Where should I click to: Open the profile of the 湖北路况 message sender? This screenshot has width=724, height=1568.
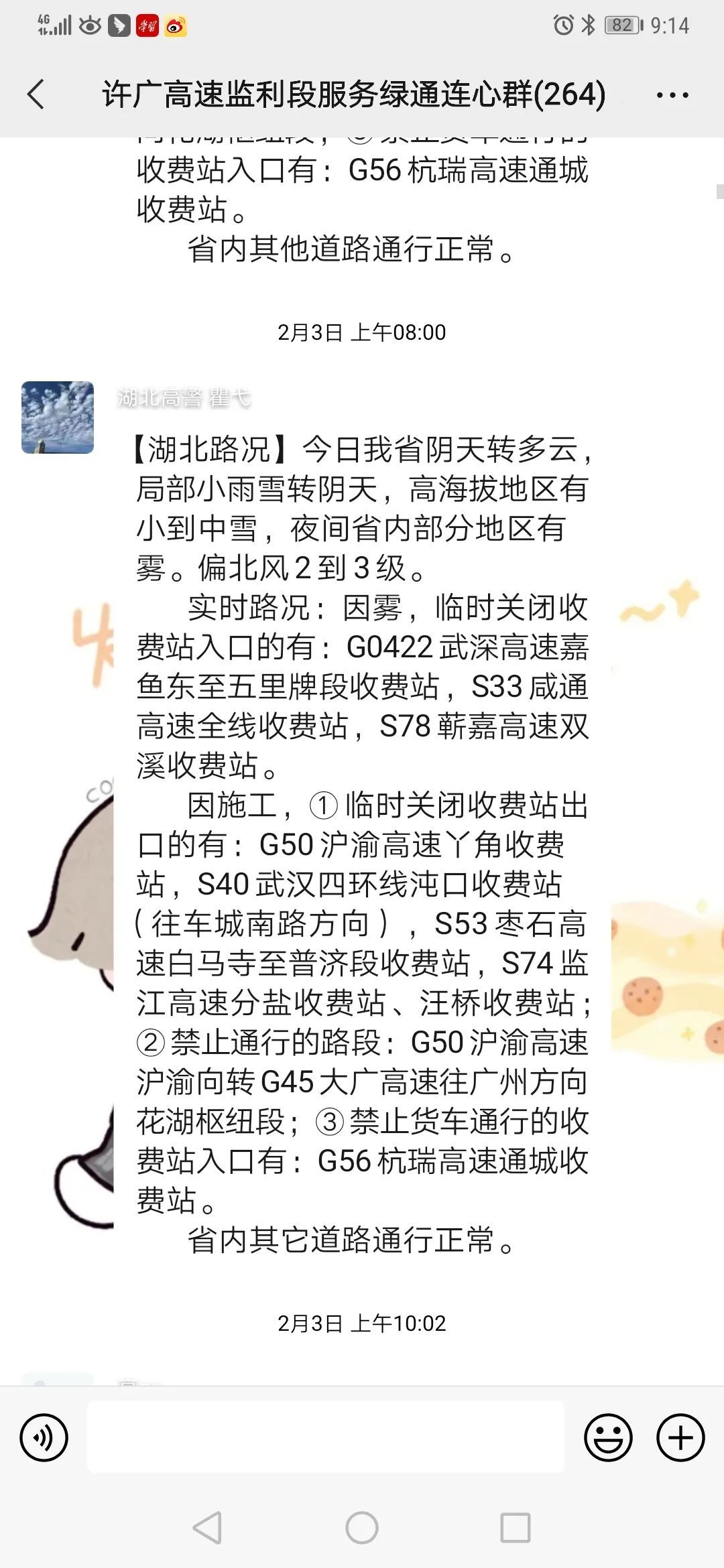(x=58, y=417)
